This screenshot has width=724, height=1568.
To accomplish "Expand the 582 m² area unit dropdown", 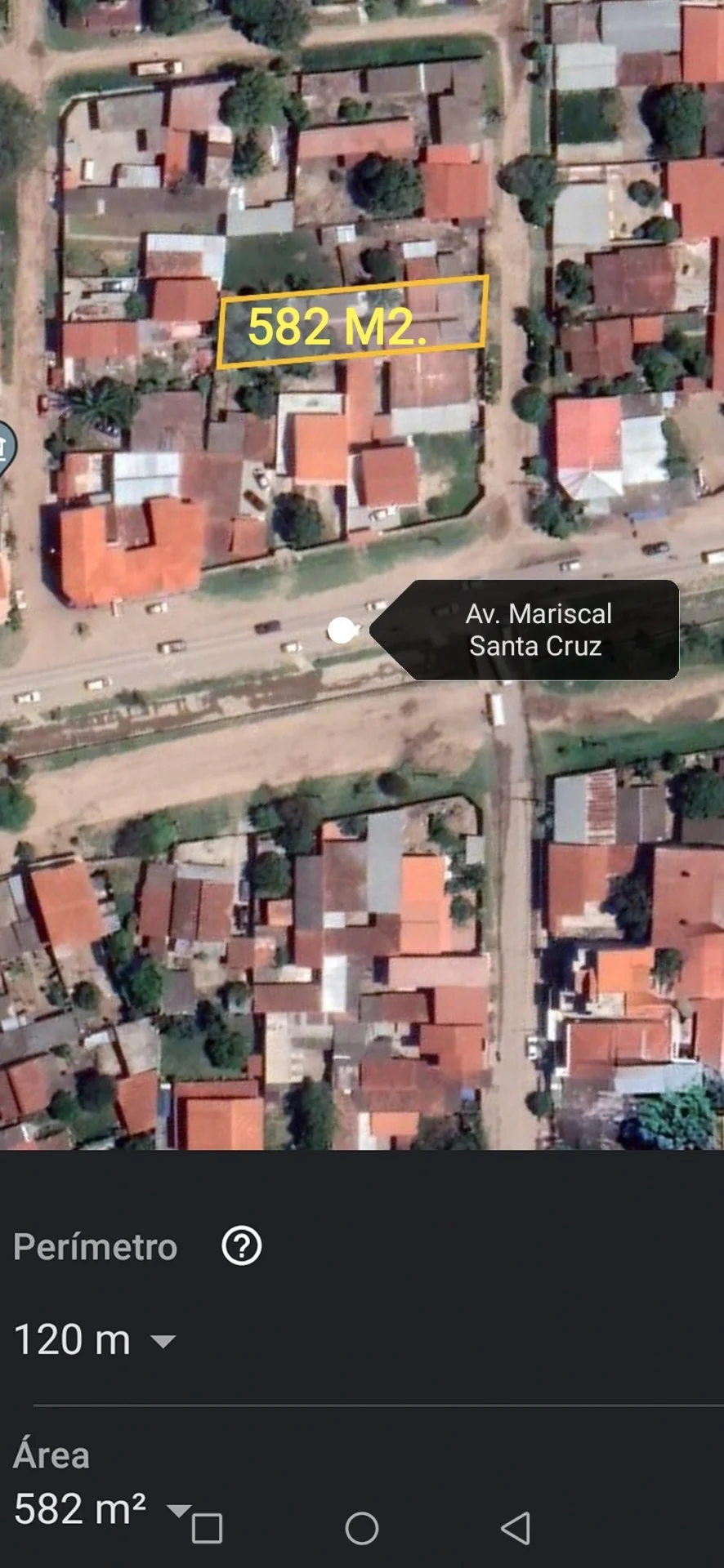I will 177,1509.
